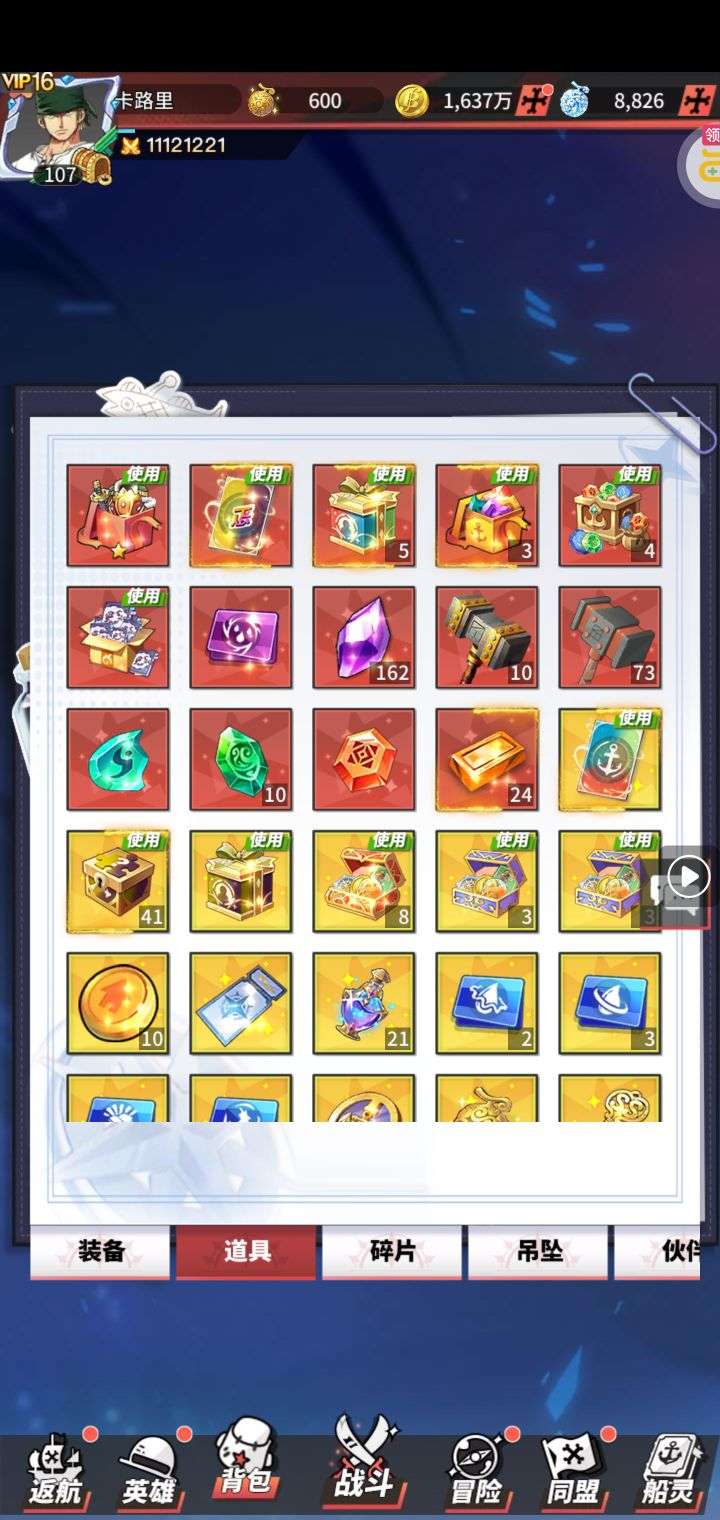
Task: Tap the floating play button
Action: pos(688,878)
